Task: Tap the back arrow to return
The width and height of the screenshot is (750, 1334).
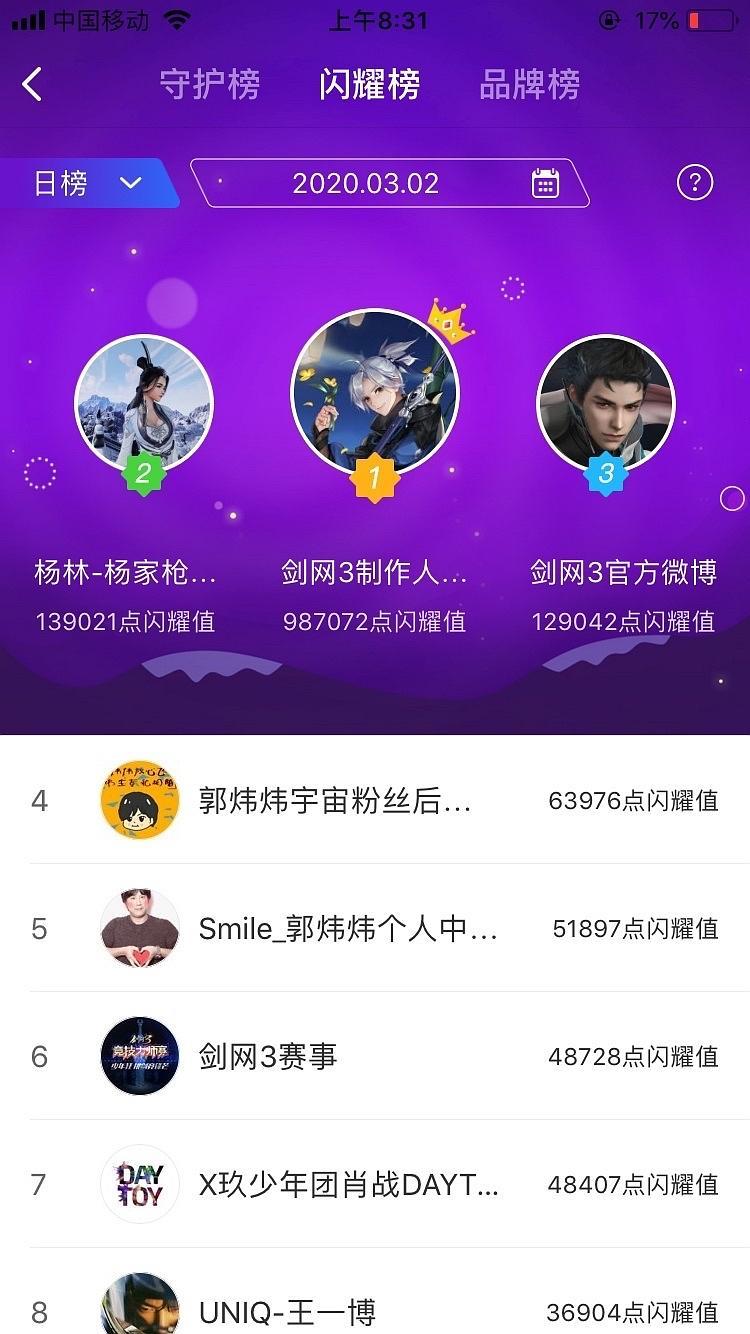Action: 33,84
